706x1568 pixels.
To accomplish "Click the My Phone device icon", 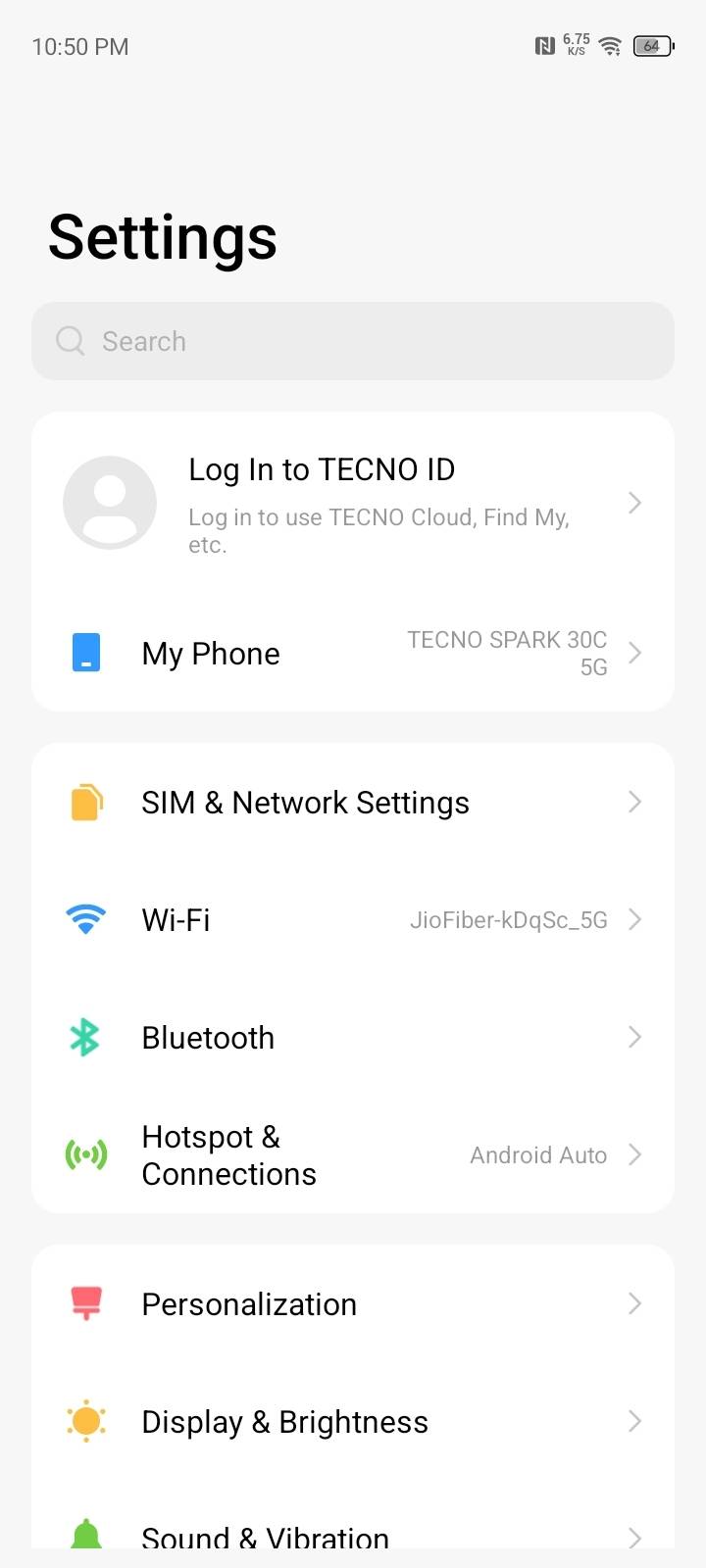I will pyautogui.click(x=86, y=653).
